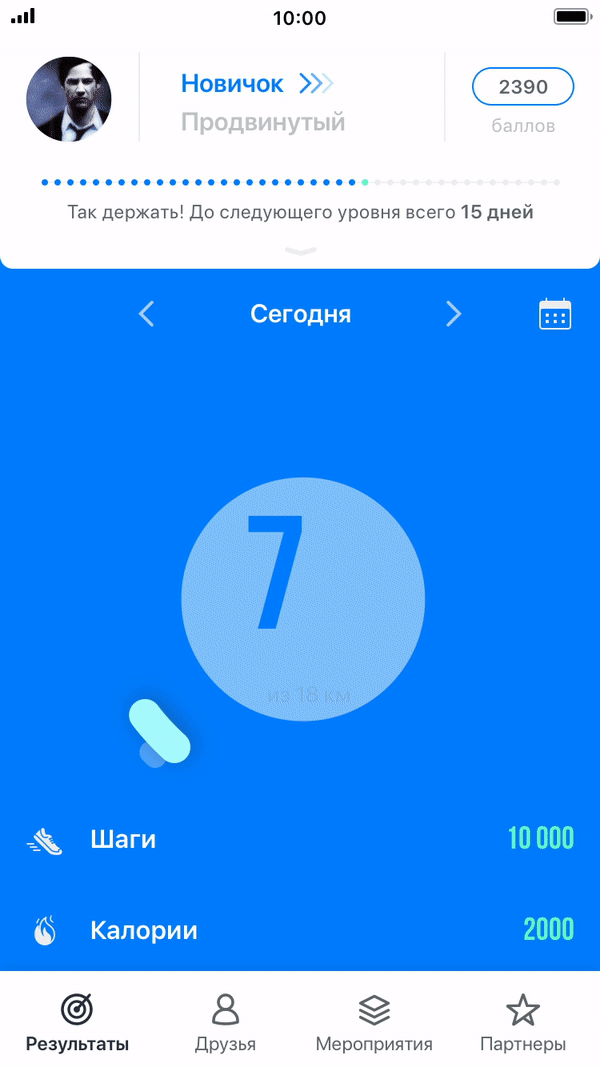Open the Калории row
The width and height of the screenshot is (600, 1067).
click(300, 930)
